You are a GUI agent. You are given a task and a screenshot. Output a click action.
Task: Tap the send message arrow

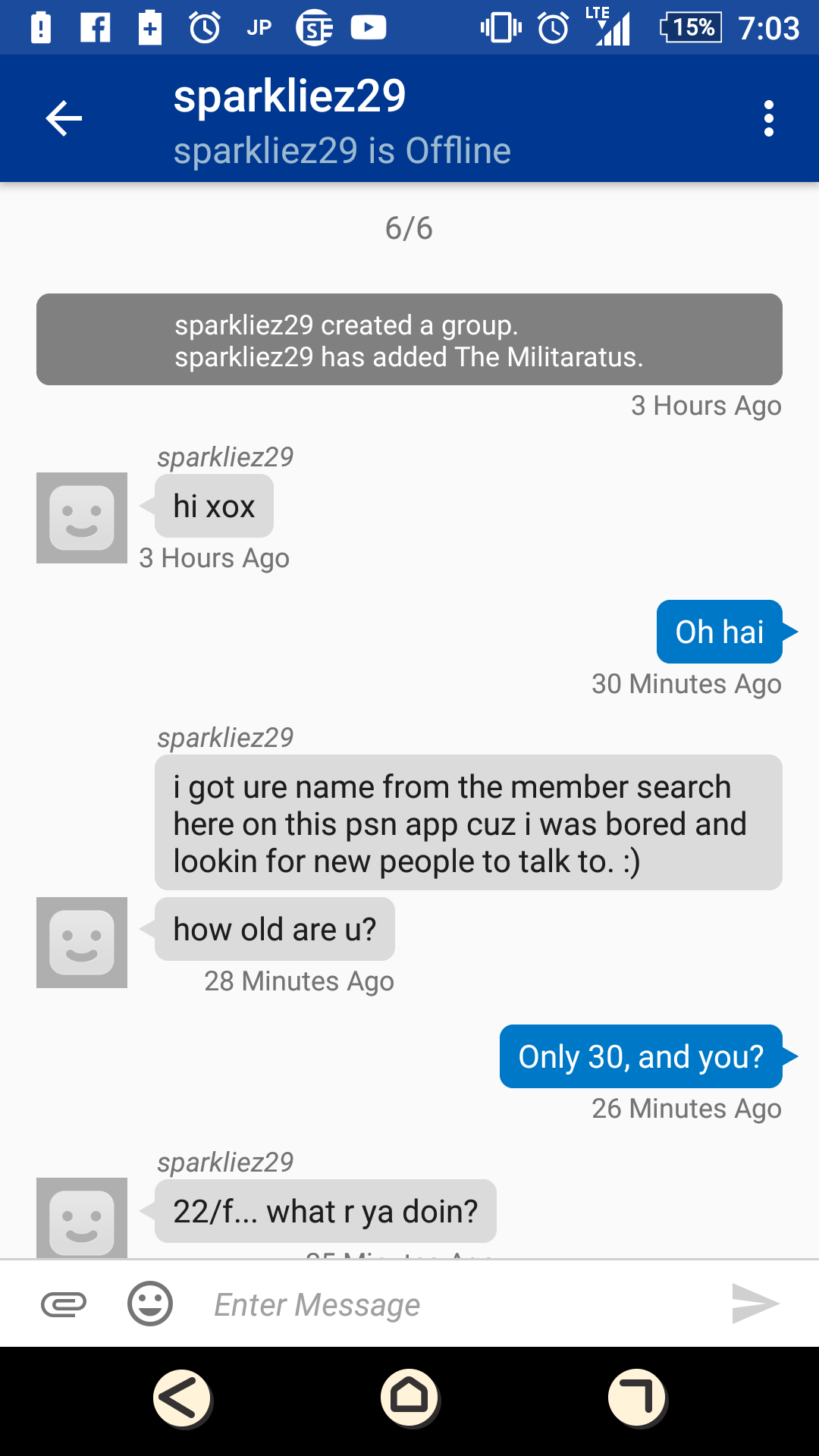coord(755,1304)
